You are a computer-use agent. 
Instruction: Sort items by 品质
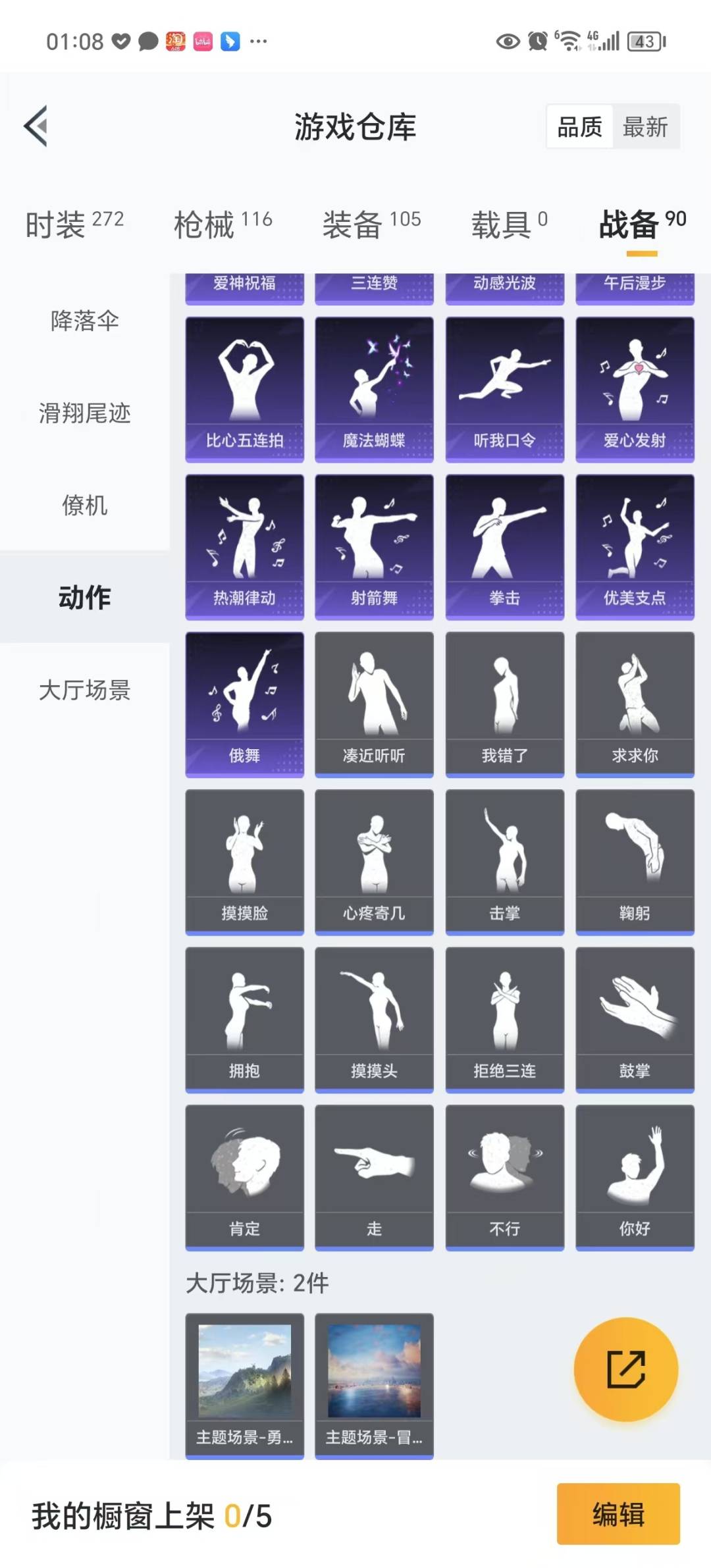point(579,127)
